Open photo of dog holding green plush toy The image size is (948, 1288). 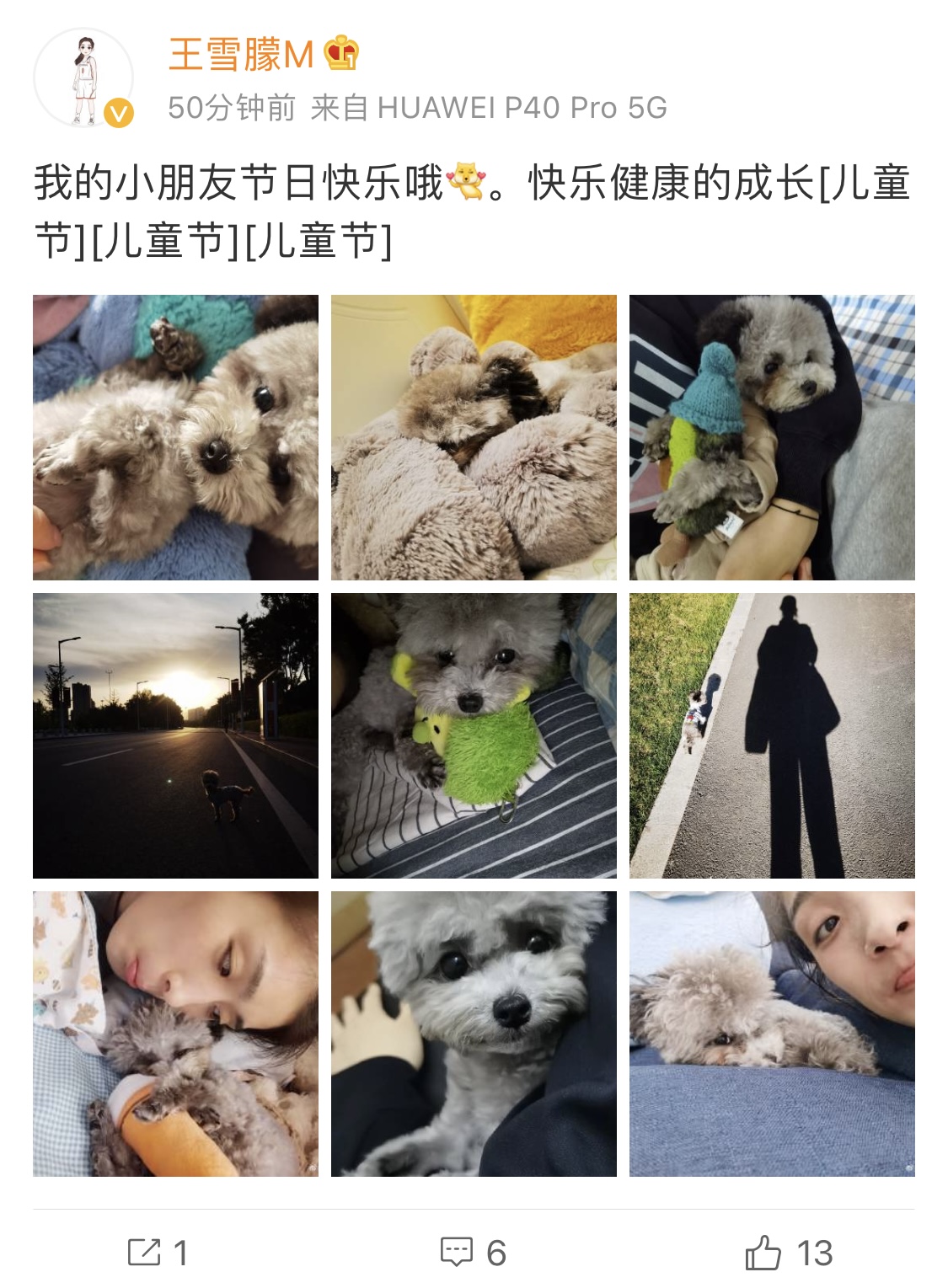(474, 735)
